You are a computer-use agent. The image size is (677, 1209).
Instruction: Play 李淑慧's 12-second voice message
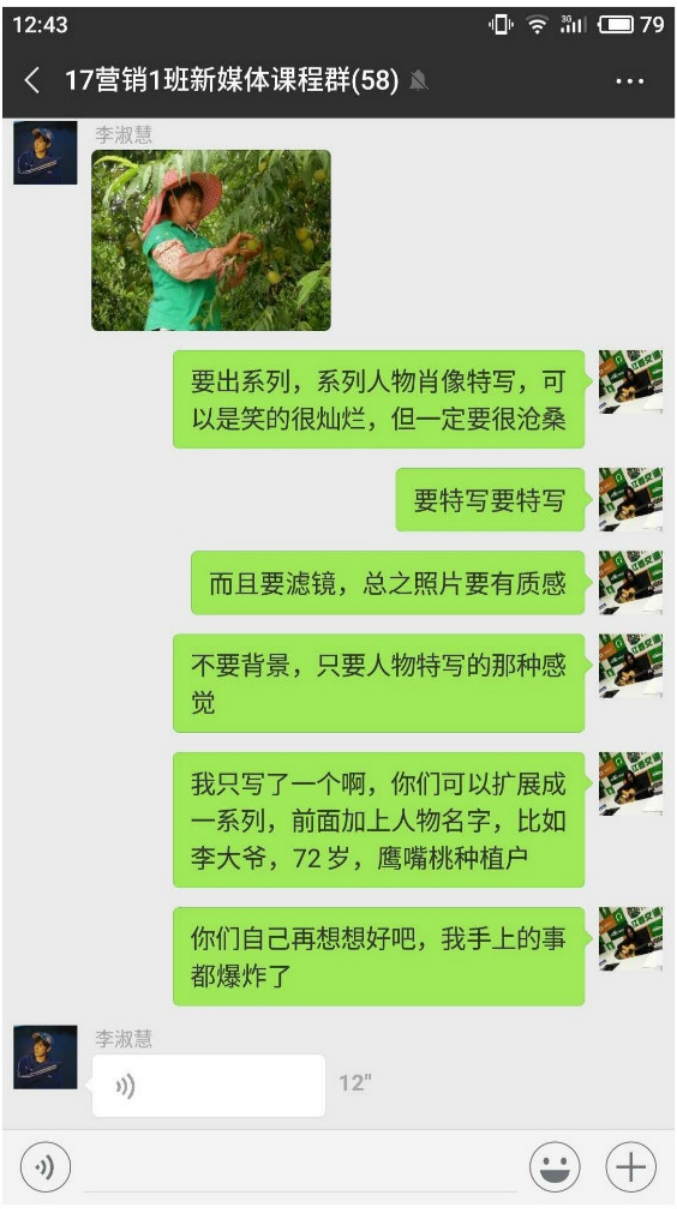(208, 1085)
